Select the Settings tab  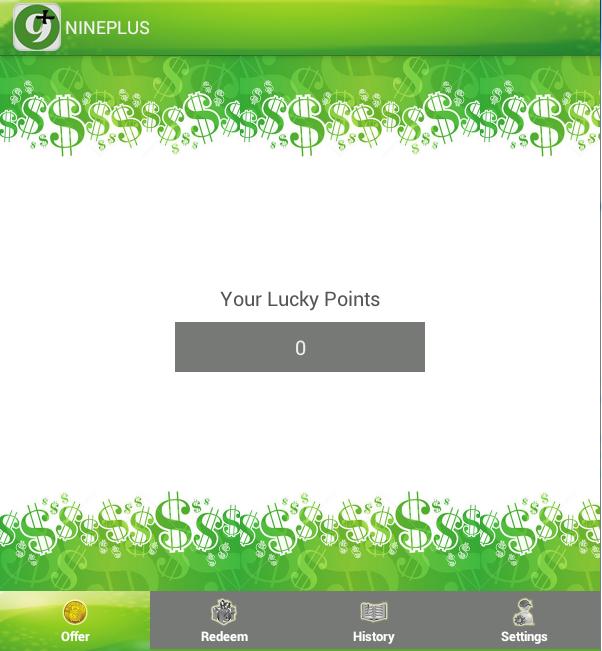point(524,621)
